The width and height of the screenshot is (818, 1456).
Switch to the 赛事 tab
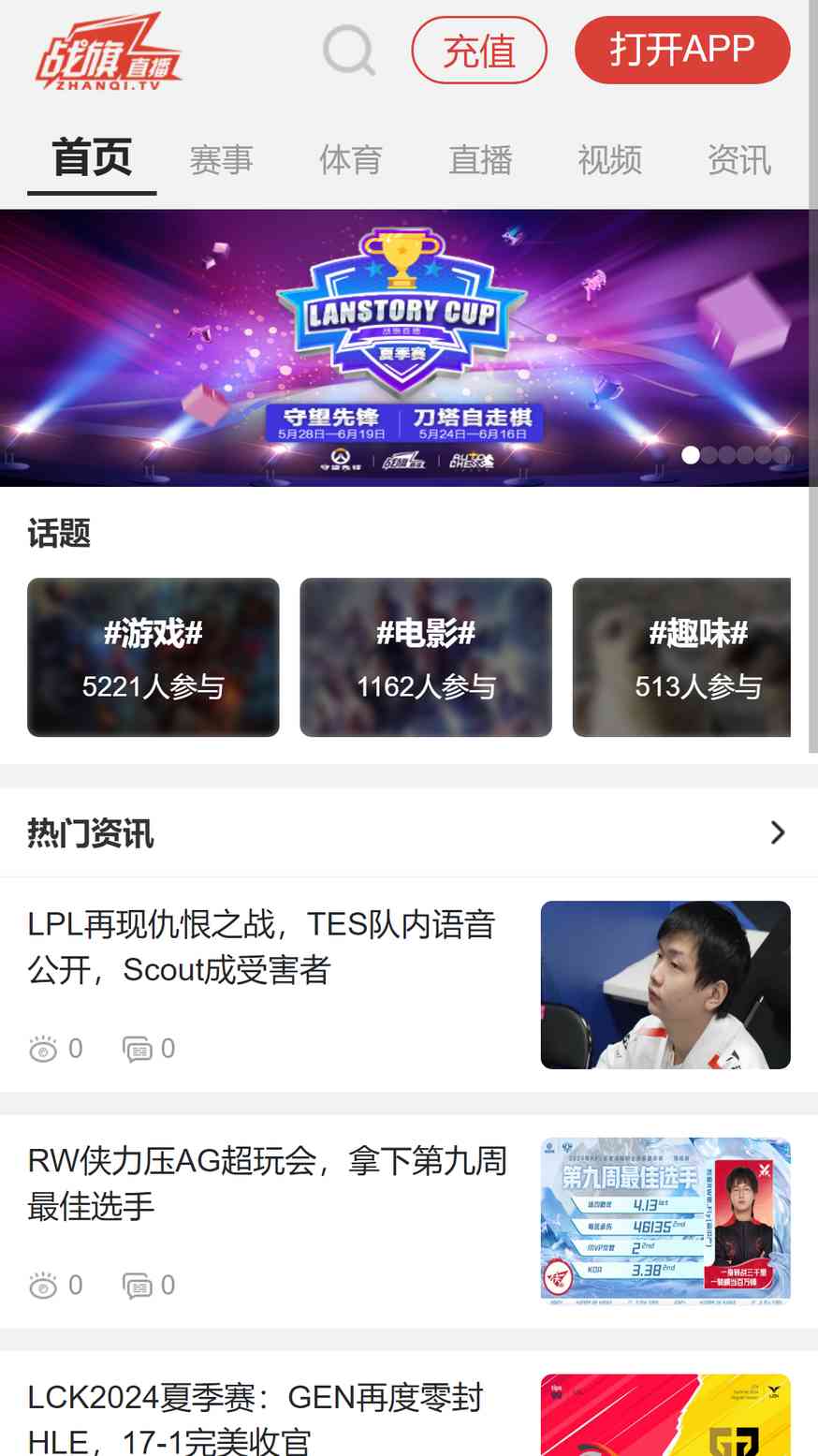[x=221, y=160]
